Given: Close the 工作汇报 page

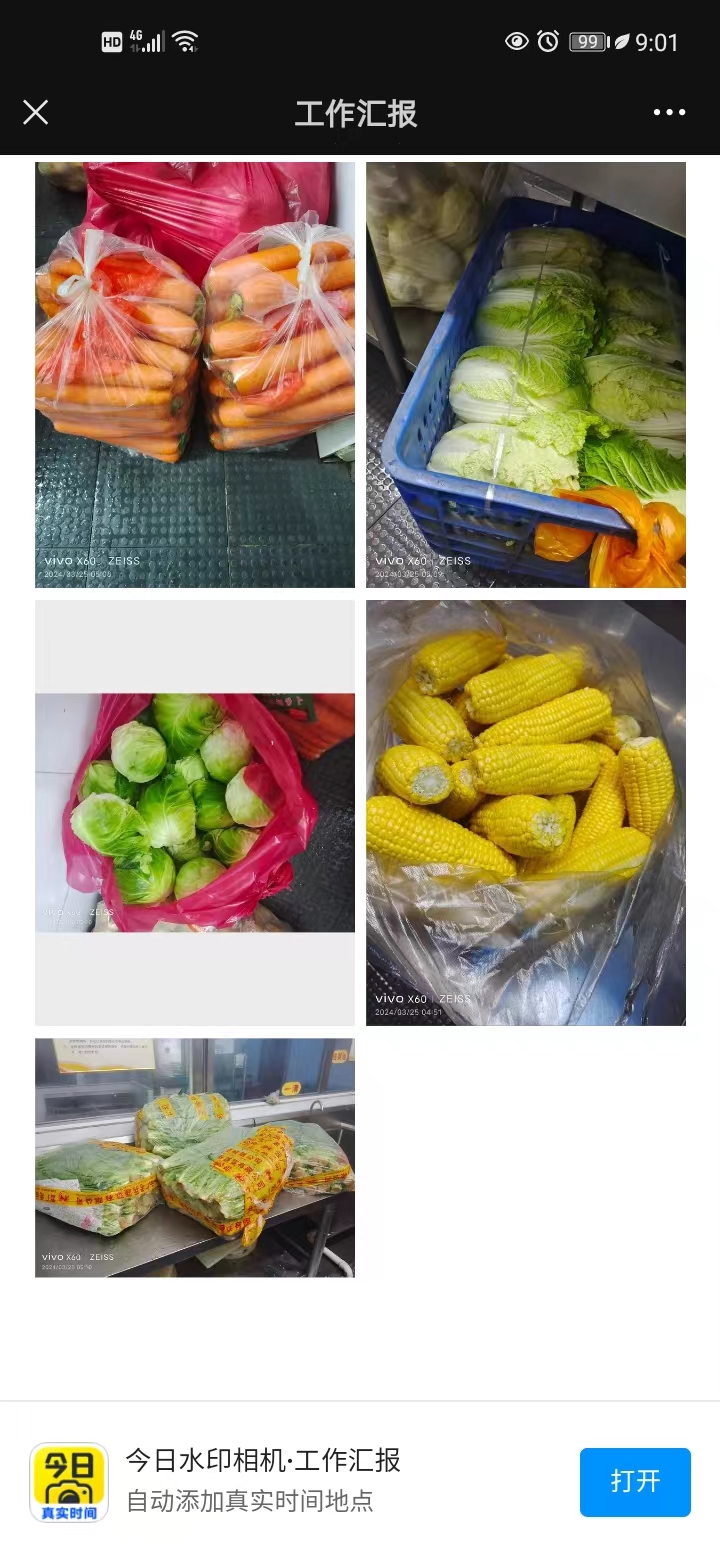Looking at the screenshot, I should coord(36,112).
